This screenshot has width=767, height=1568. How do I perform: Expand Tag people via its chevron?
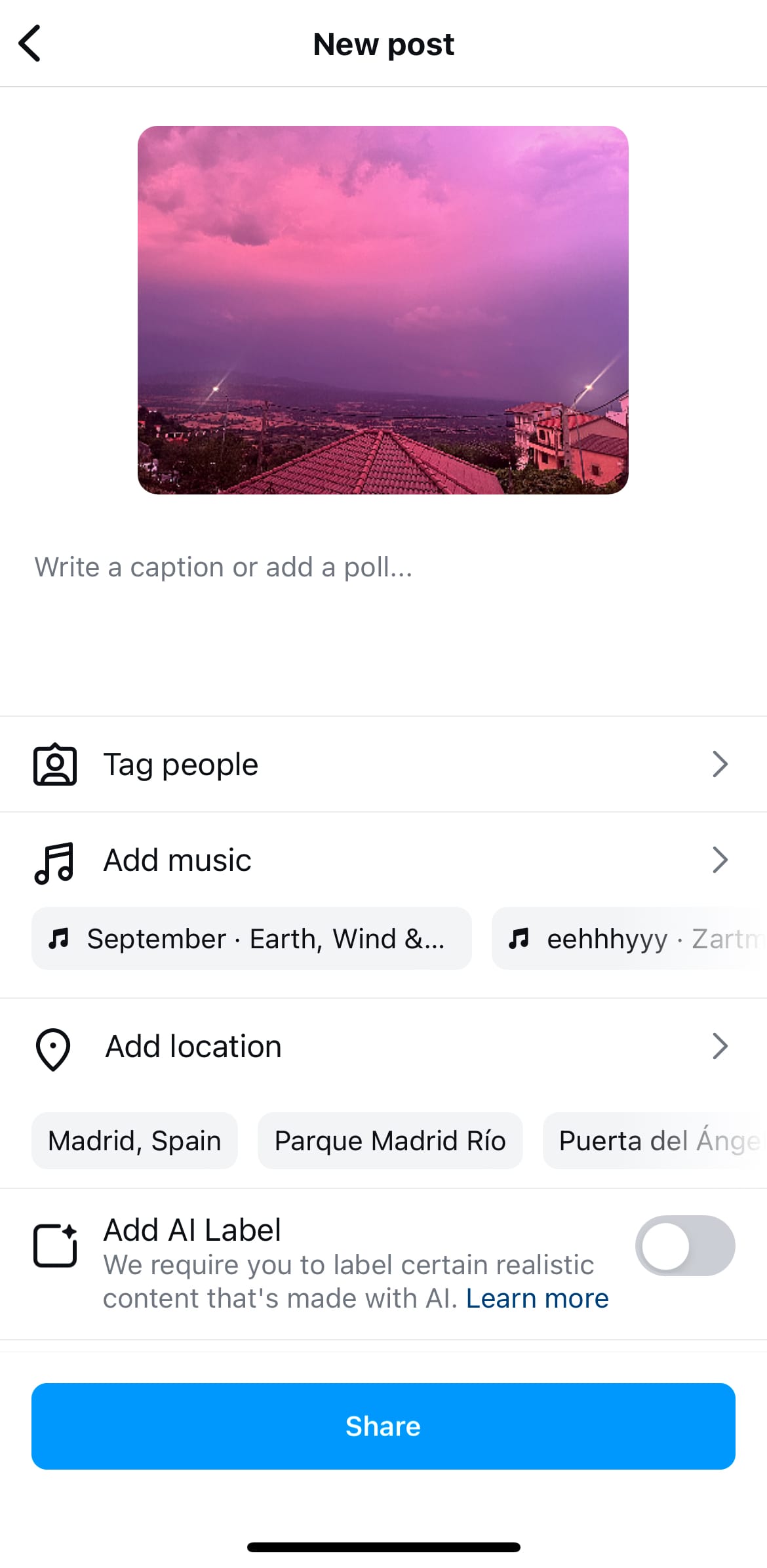click(720, 763)
